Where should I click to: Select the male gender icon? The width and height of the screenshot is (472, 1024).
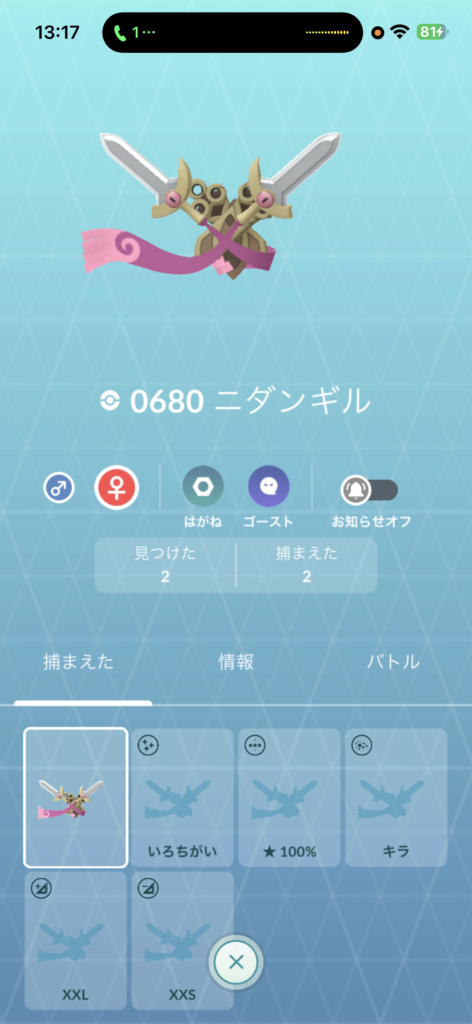tap(59, 488)
